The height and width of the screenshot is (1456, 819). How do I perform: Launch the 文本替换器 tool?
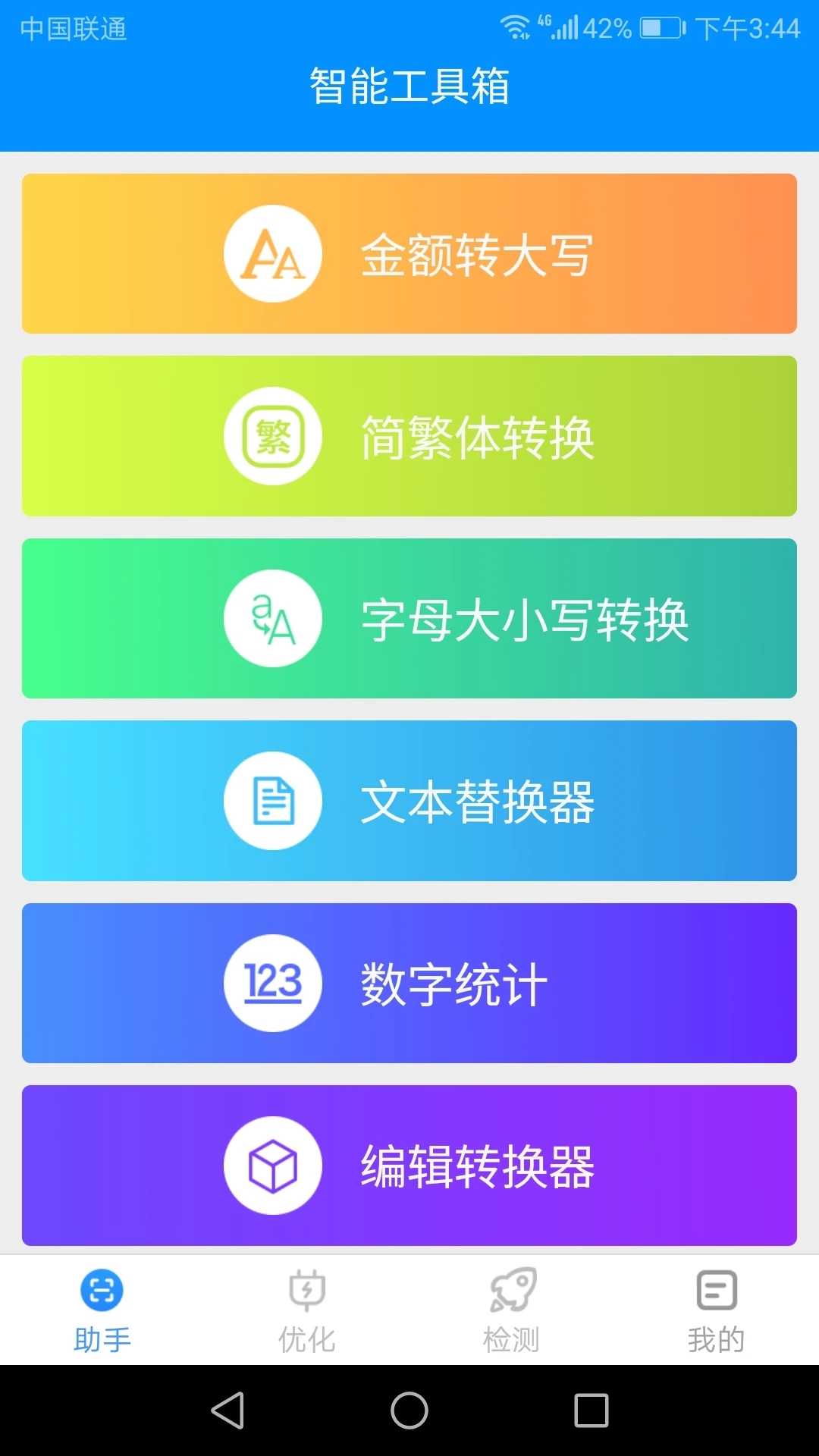coord(409,801)
